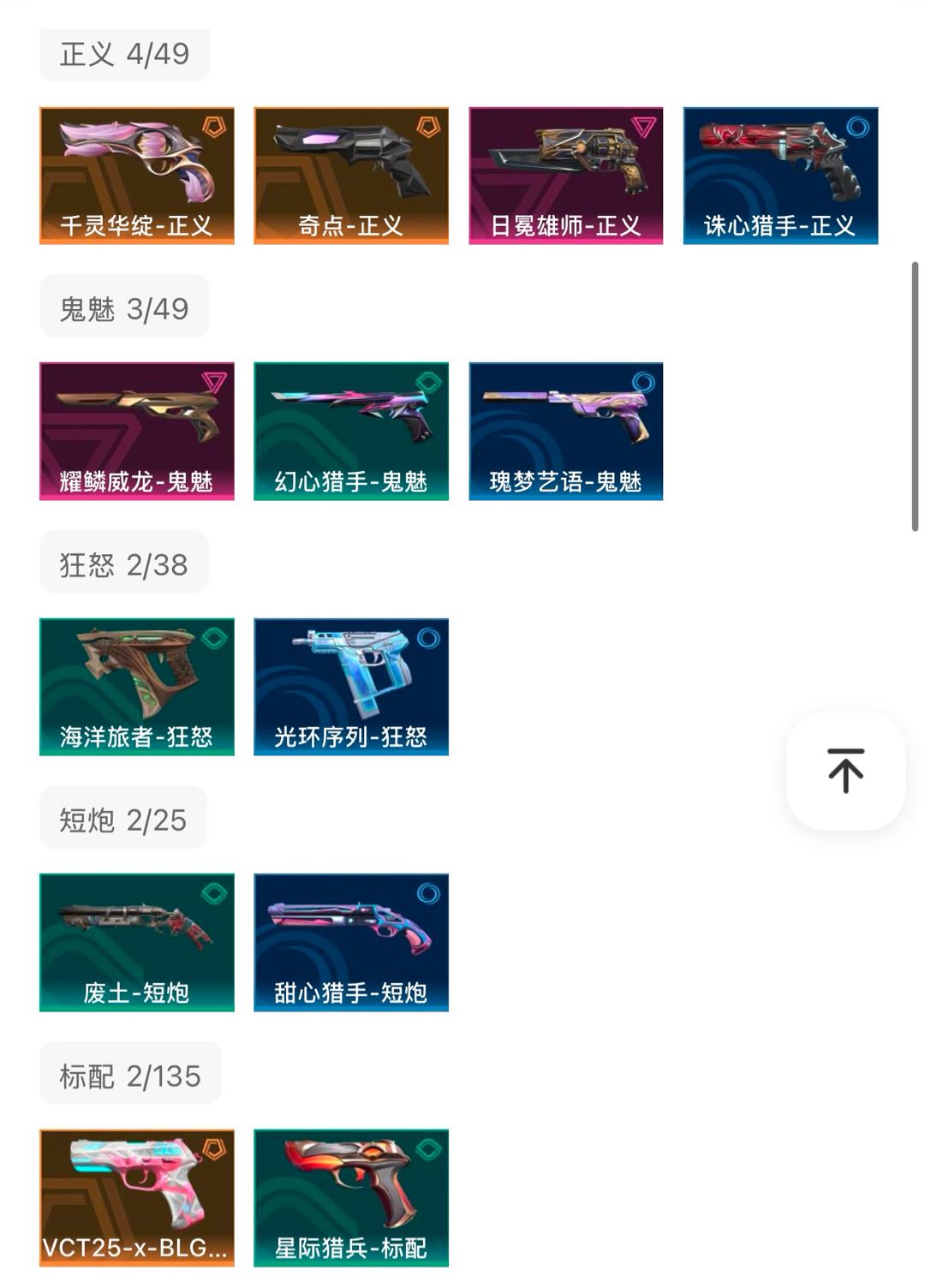Open the 星际猎兵-标配 skin tile
Viewport: 925px width, 1288px height.
coord(351,1197)
